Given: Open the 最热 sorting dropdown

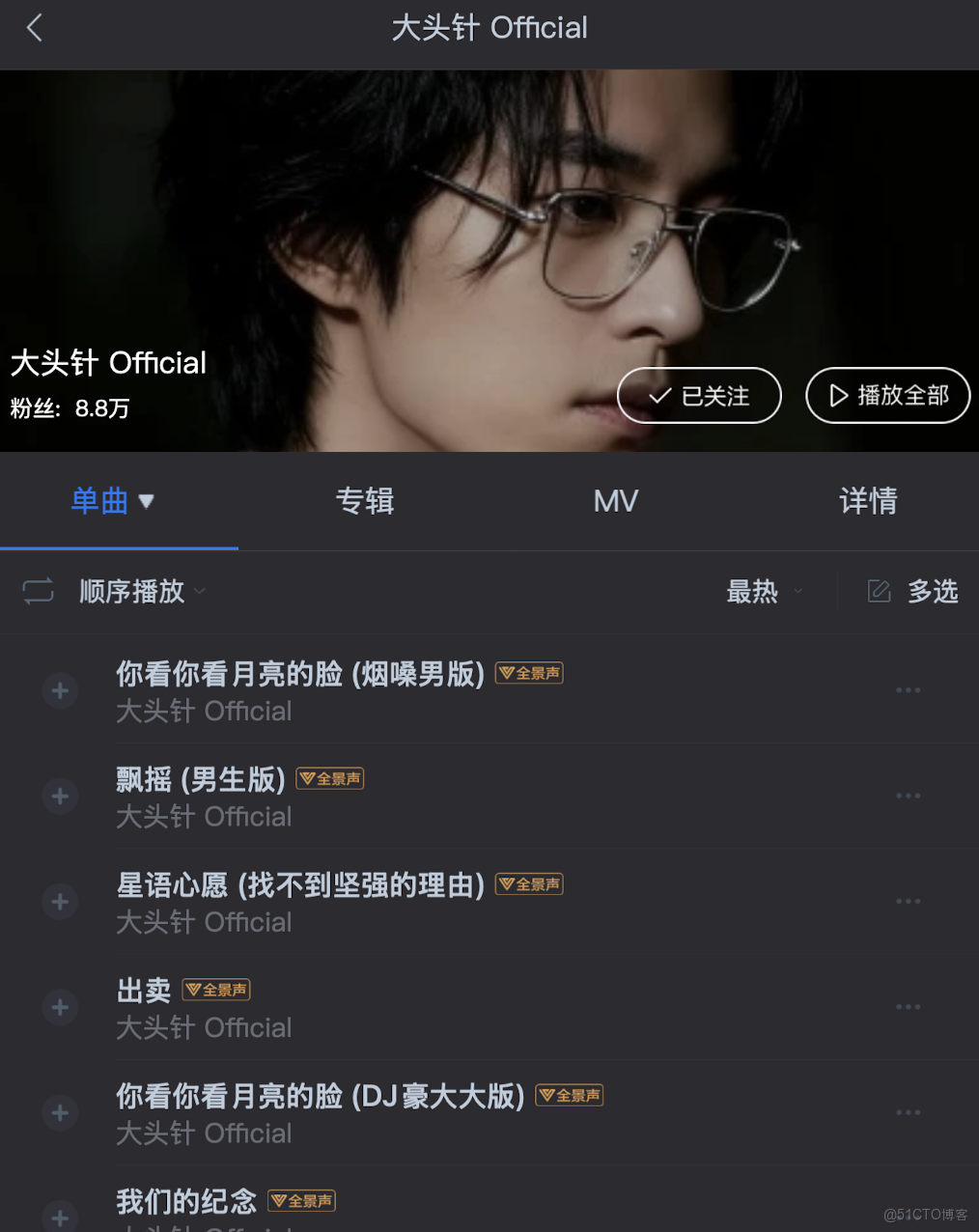Looking at the screenshot, I should 762,592.
